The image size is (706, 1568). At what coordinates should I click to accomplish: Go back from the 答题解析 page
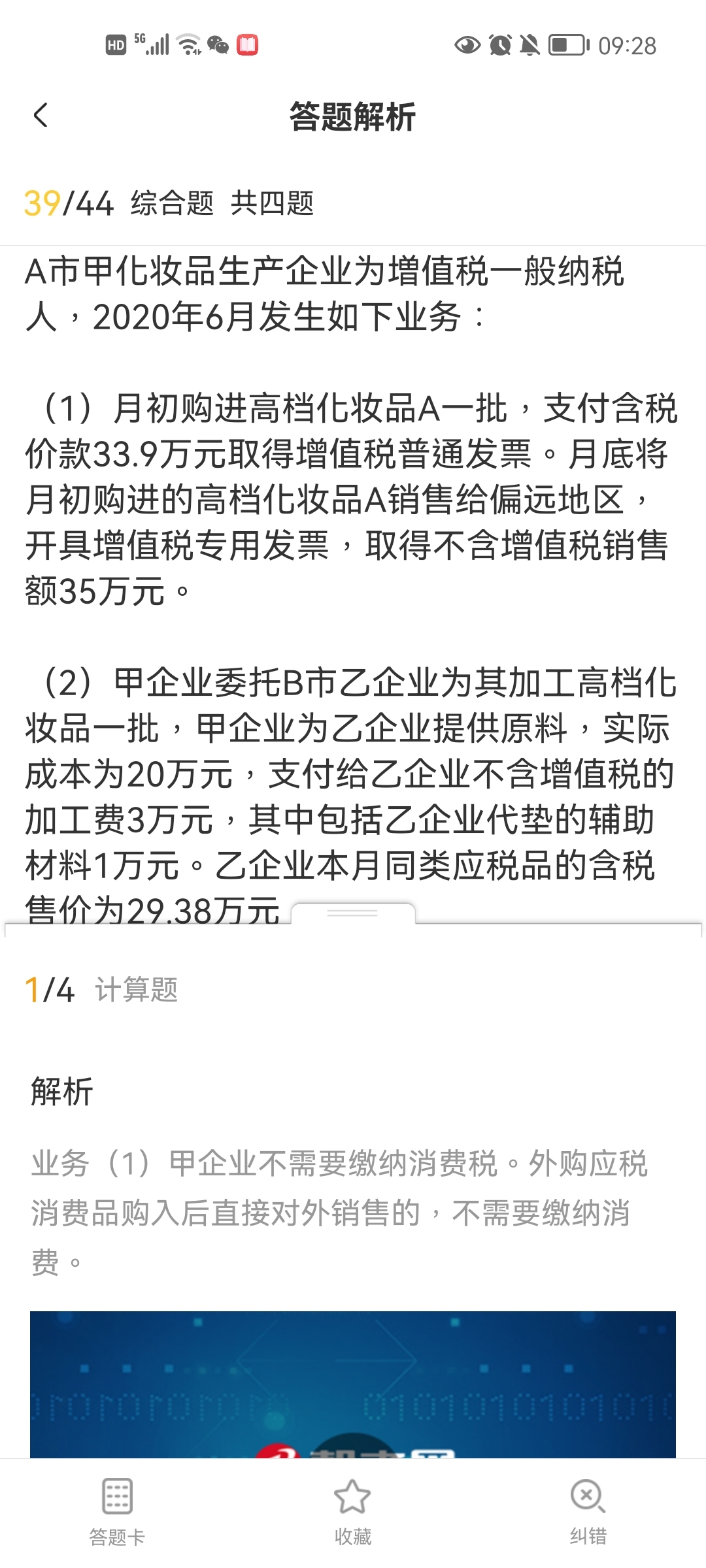click(x=41, y=116)
